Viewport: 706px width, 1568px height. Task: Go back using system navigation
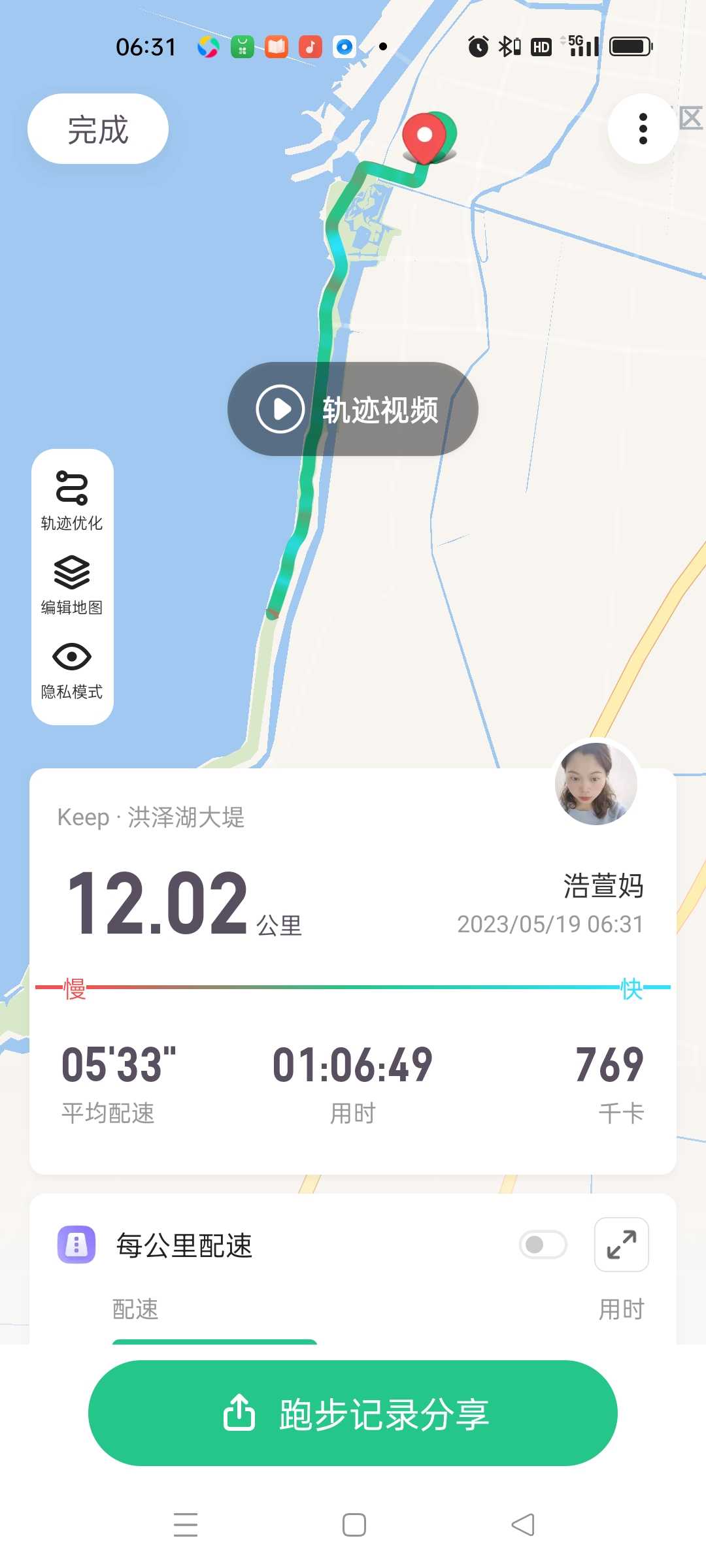click(x=523, y=1525)
